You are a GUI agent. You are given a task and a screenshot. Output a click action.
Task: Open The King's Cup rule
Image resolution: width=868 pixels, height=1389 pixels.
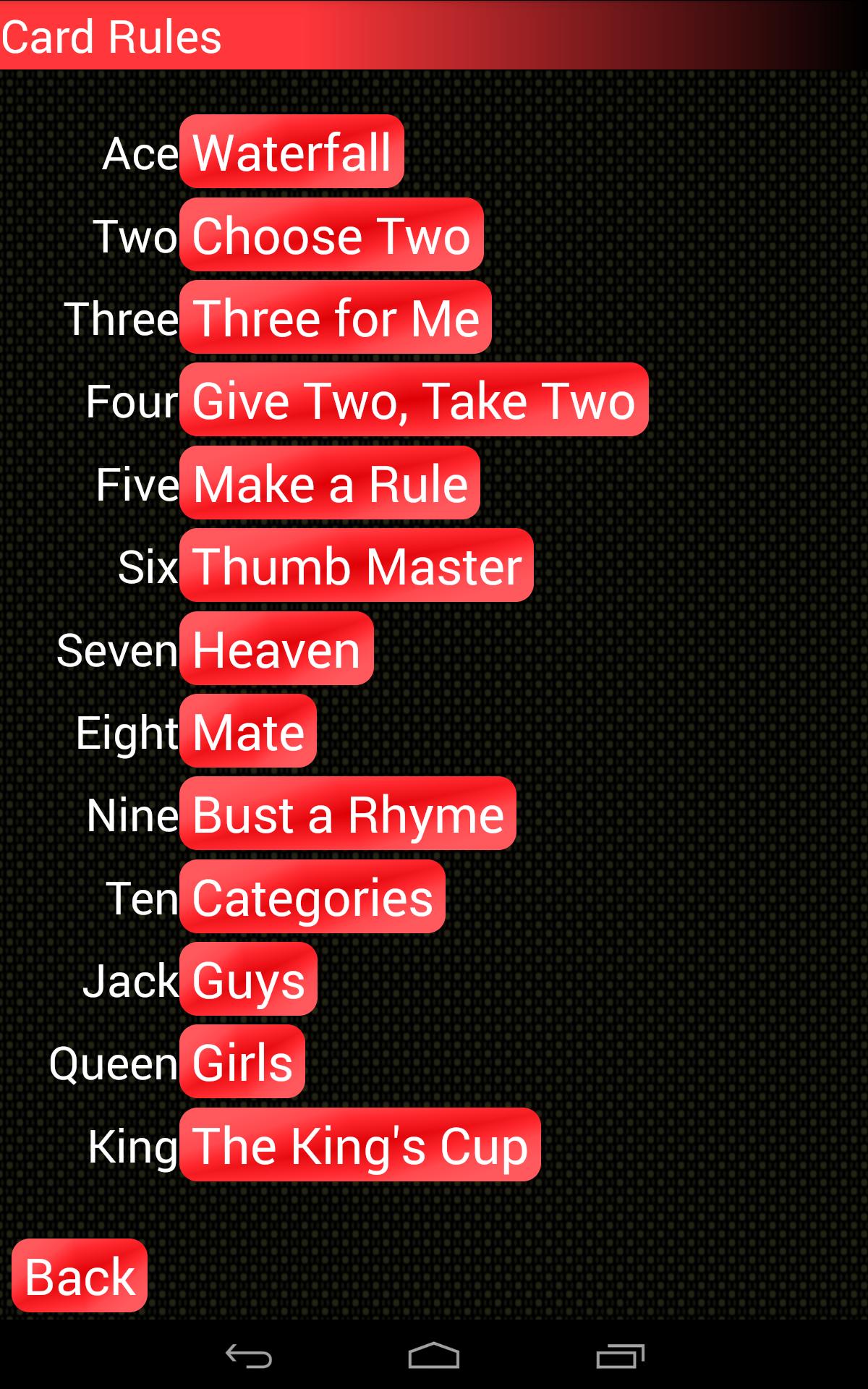tap(360, 1145)
